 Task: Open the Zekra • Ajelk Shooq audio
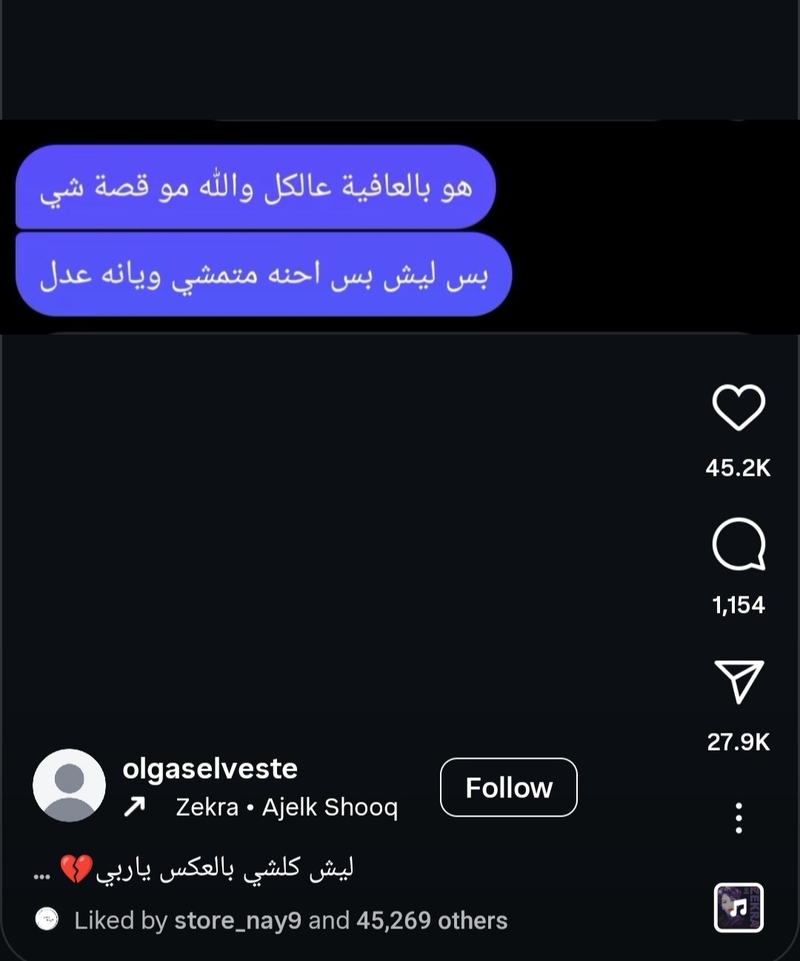(285, 807)
